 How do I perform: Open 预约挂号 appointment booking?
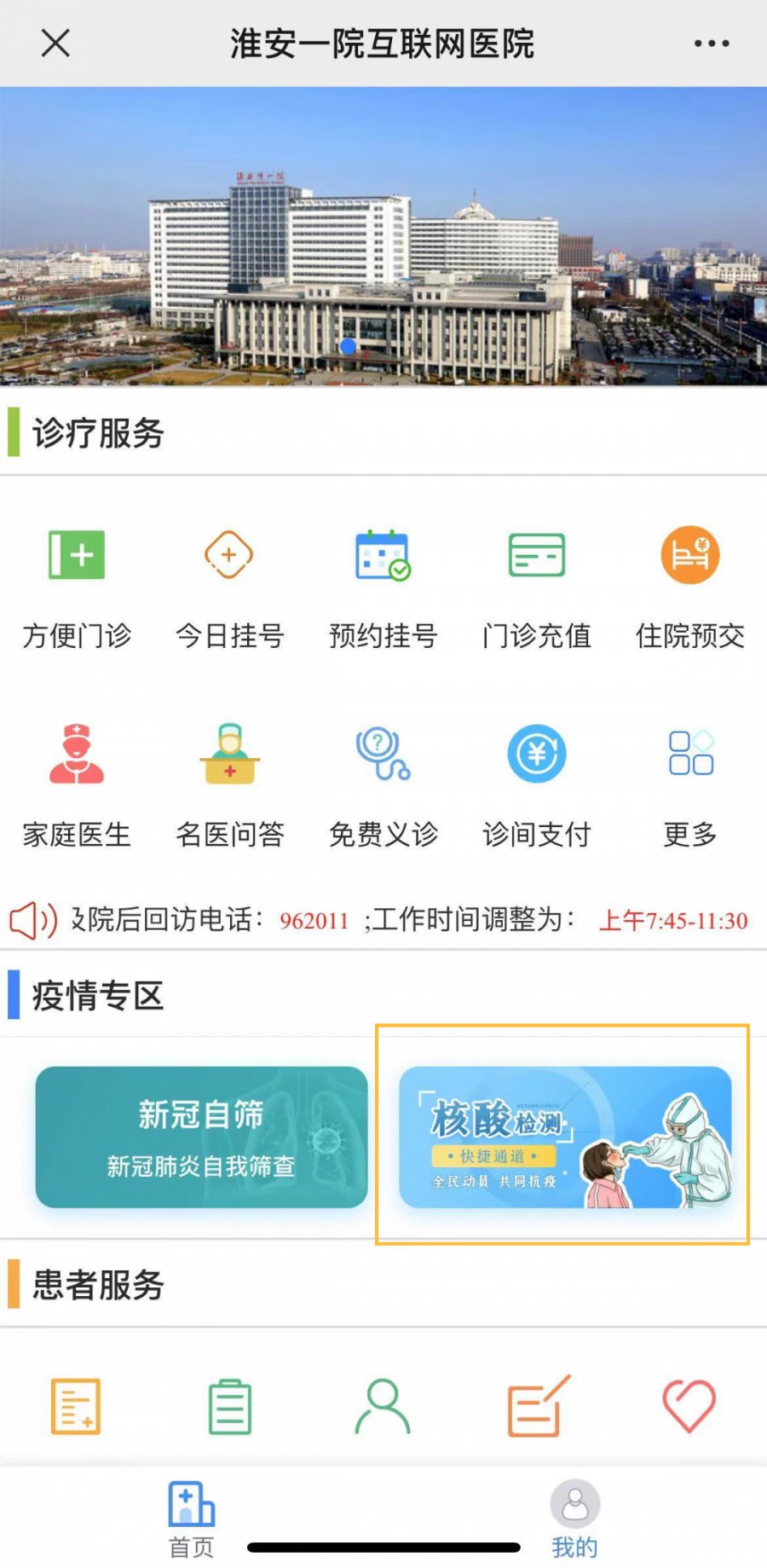pyautogui.click(x=383, y=587)
